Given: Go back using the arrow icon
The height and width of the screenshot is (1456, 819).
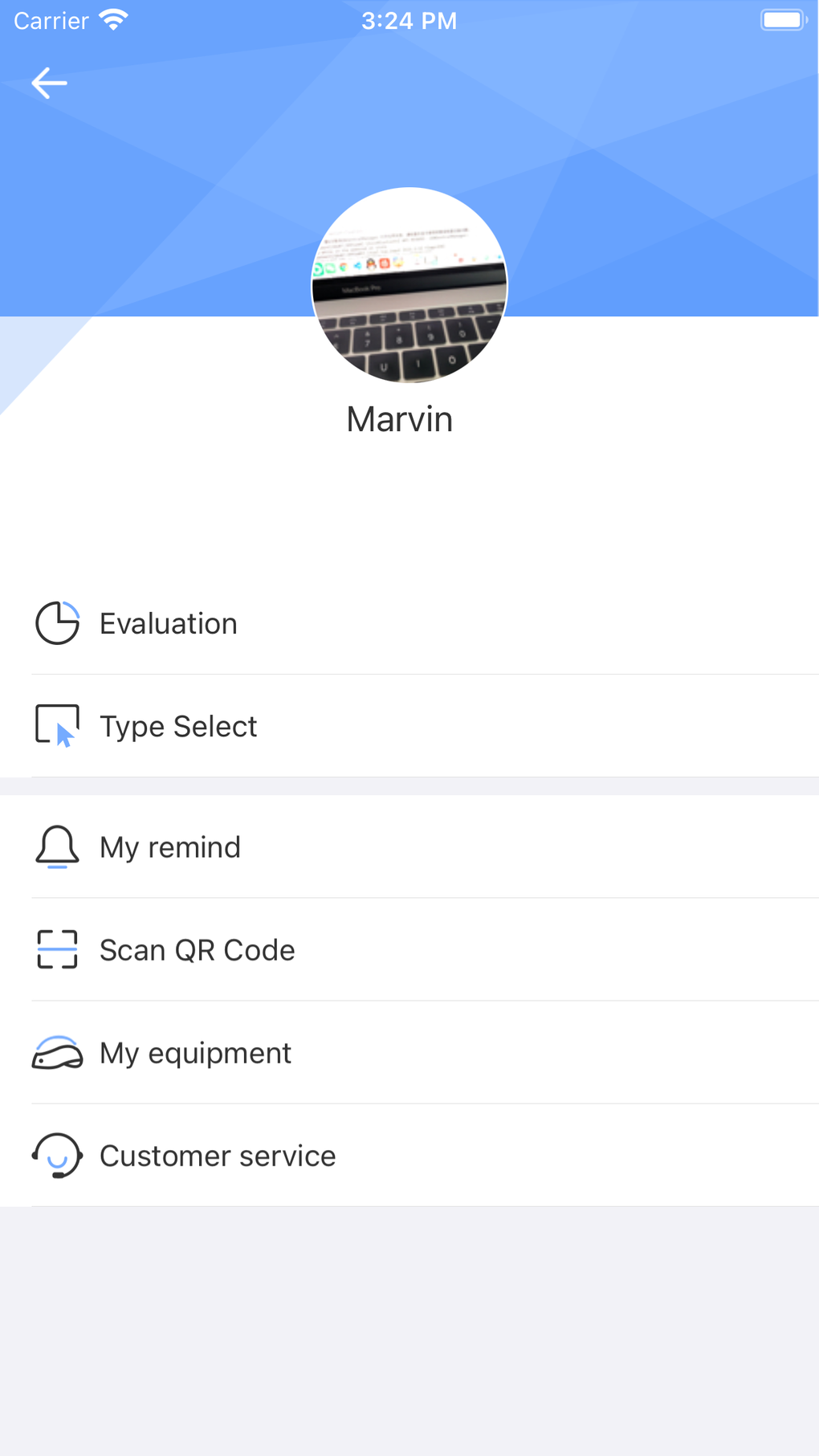Looking at the screenshot, I should [49, 83].
